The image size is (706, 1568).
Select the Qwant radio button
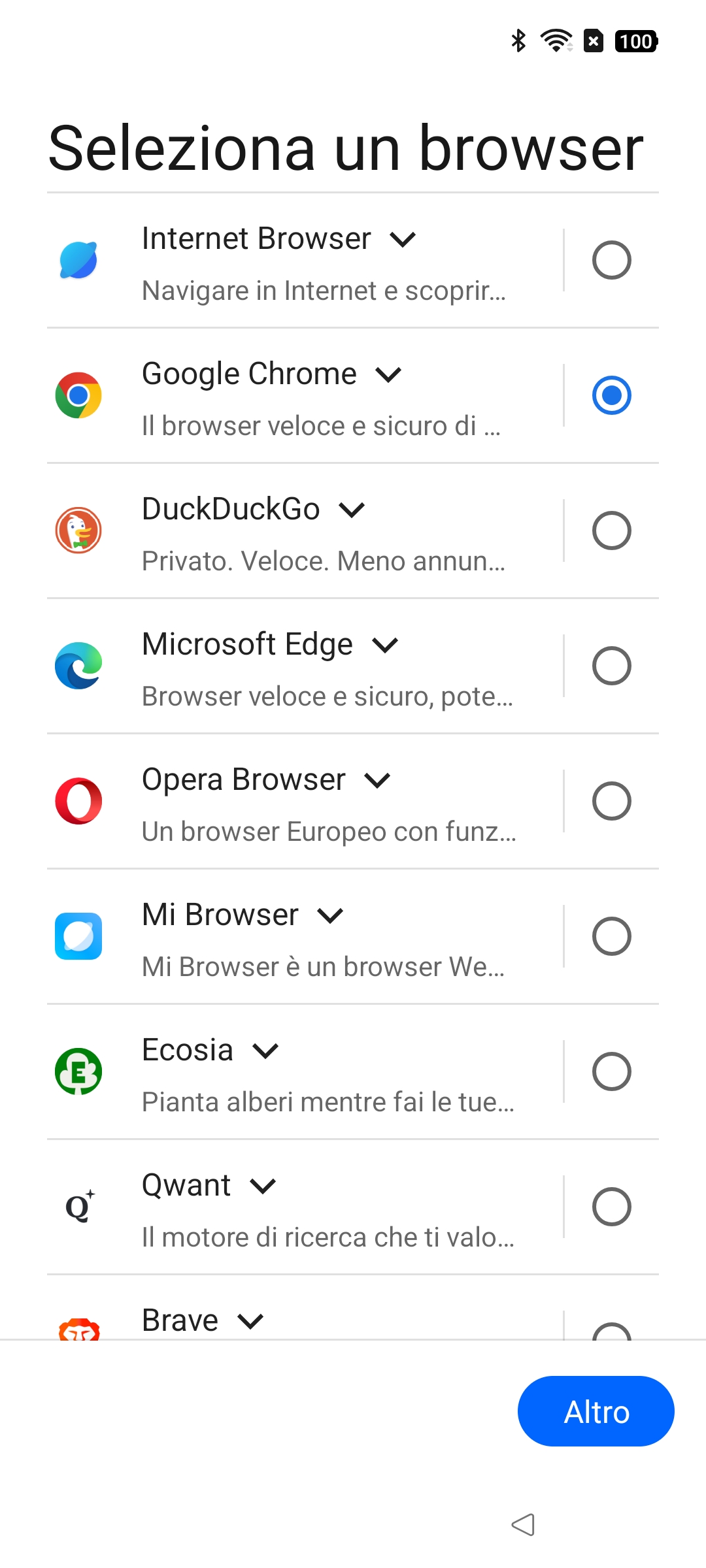[611, 1207]
